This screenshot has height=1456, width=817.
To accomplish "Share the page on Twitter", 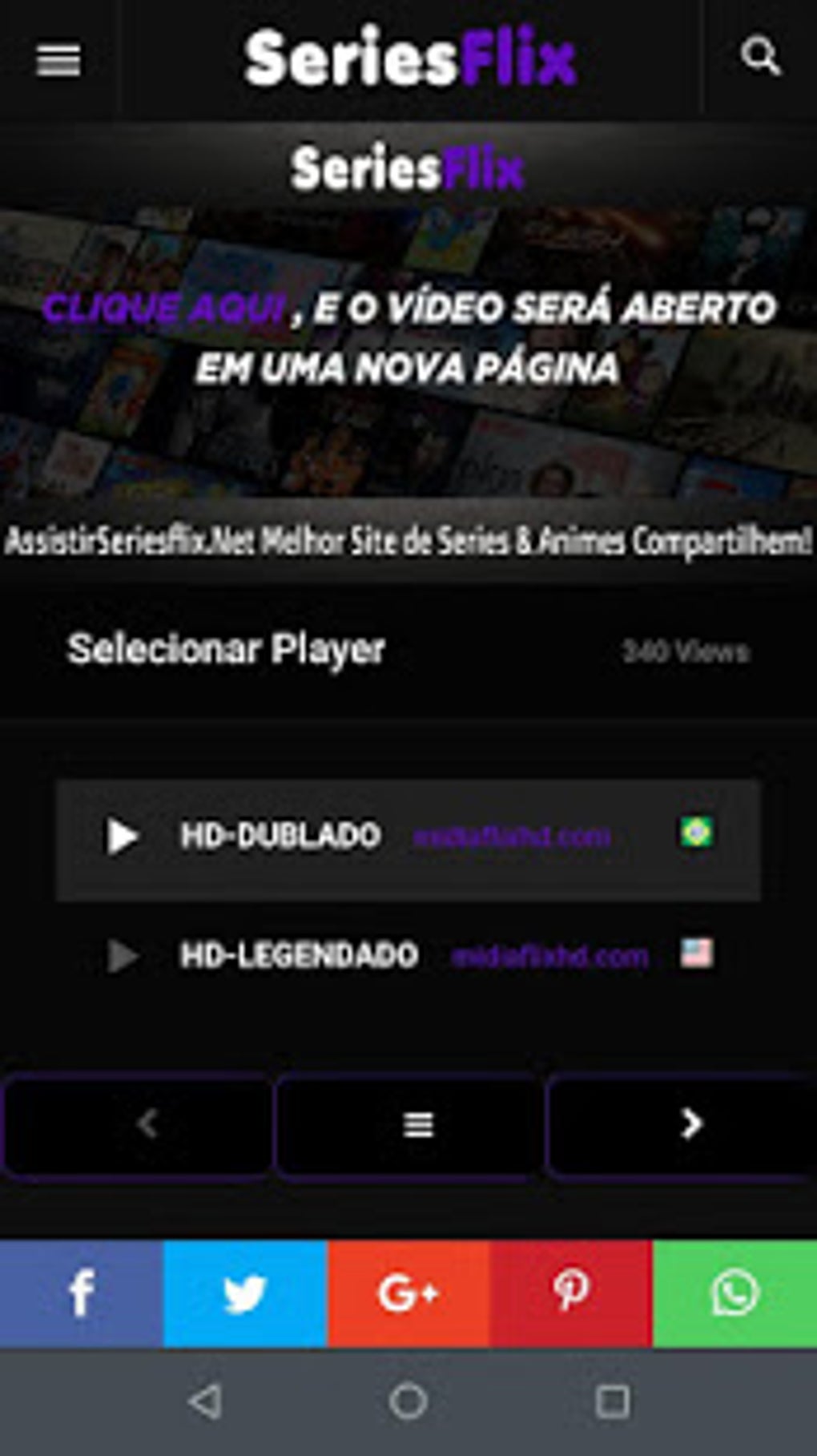I will point(244,1290).
